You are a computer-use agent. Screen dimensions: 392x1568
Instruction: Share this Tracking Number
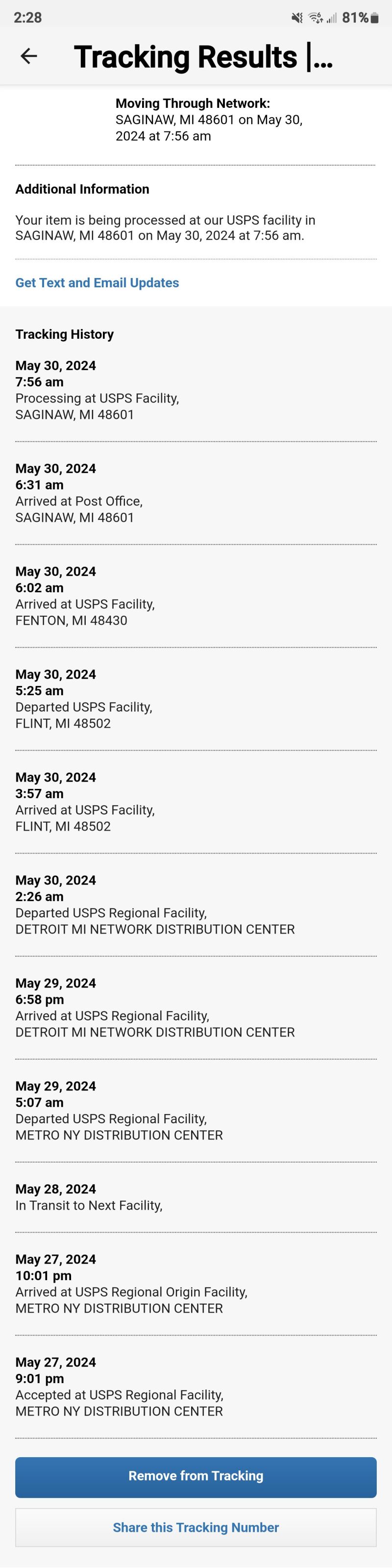(x=196, y=1527)
